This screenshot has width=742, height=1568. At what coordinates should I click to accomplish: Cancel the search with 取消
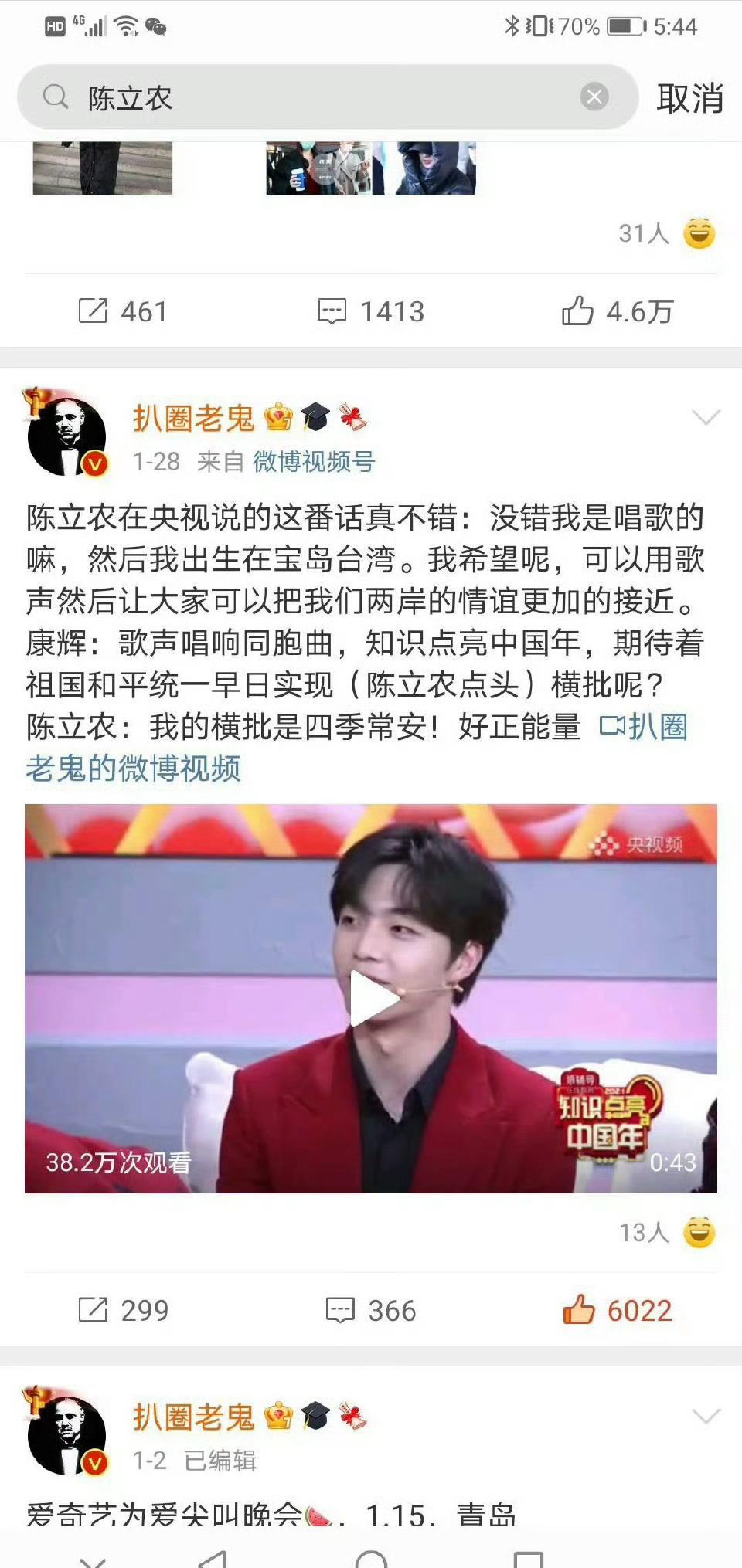pyautogui.click(x=689, y=98)
